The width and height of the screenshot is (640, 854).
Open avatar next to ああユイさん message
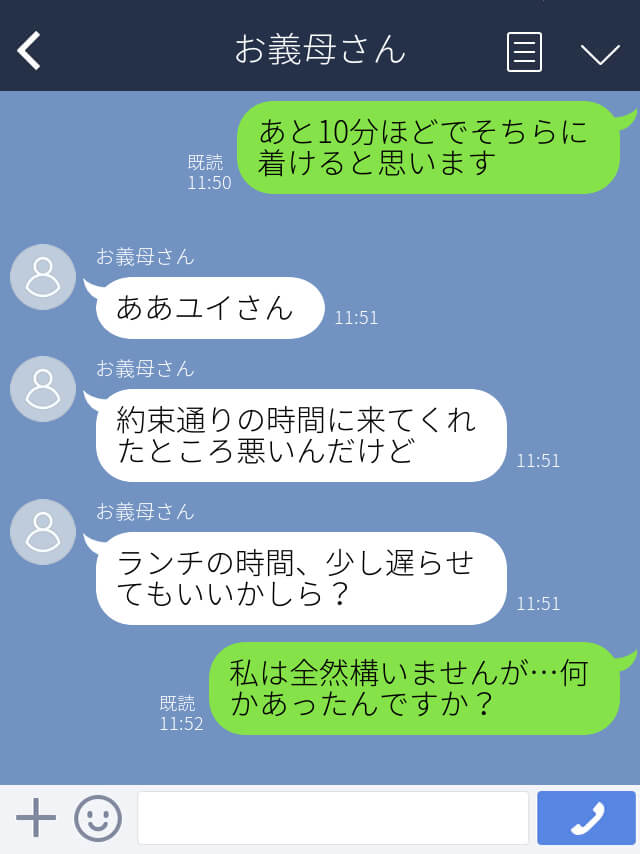(42, 277)
